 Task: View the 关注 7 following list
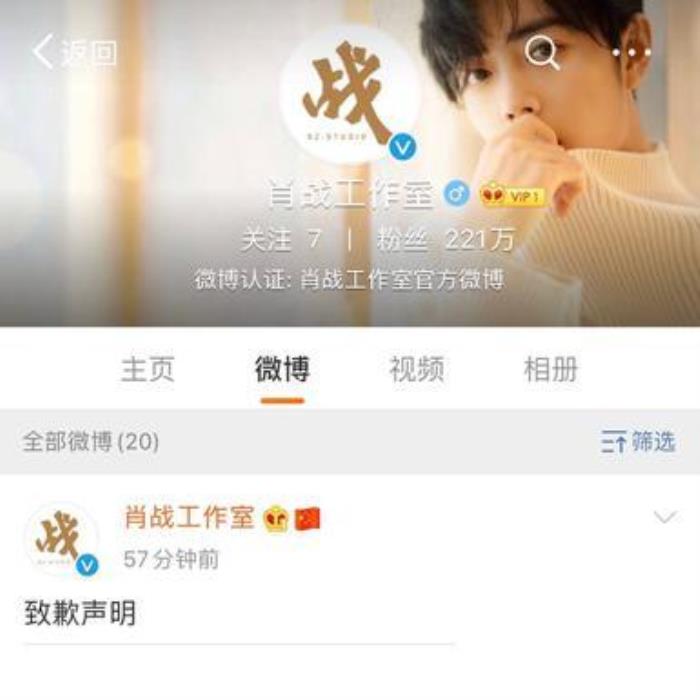click(x=281, y=240)
